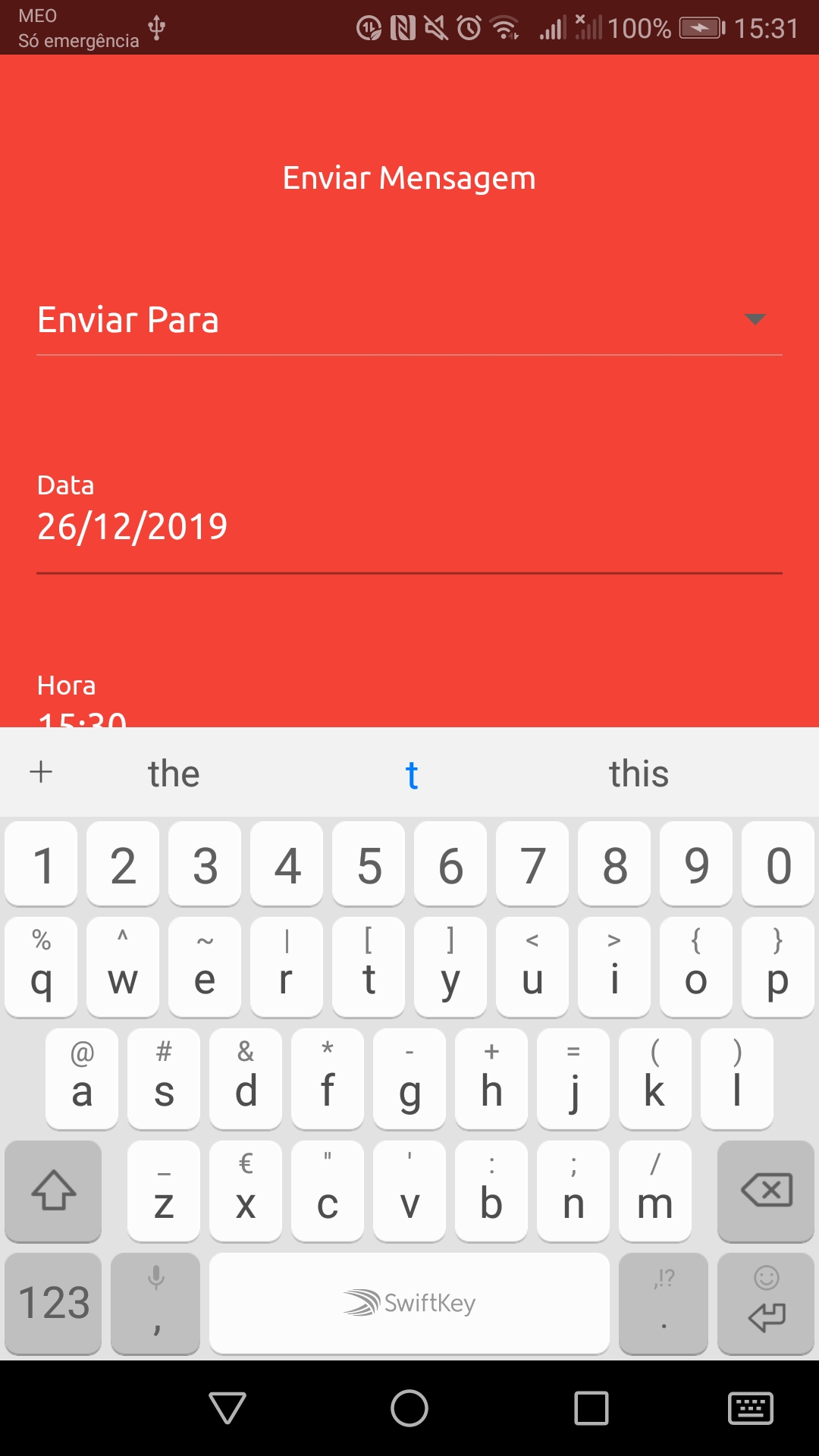Go to the home screen

pos(409,1408)
